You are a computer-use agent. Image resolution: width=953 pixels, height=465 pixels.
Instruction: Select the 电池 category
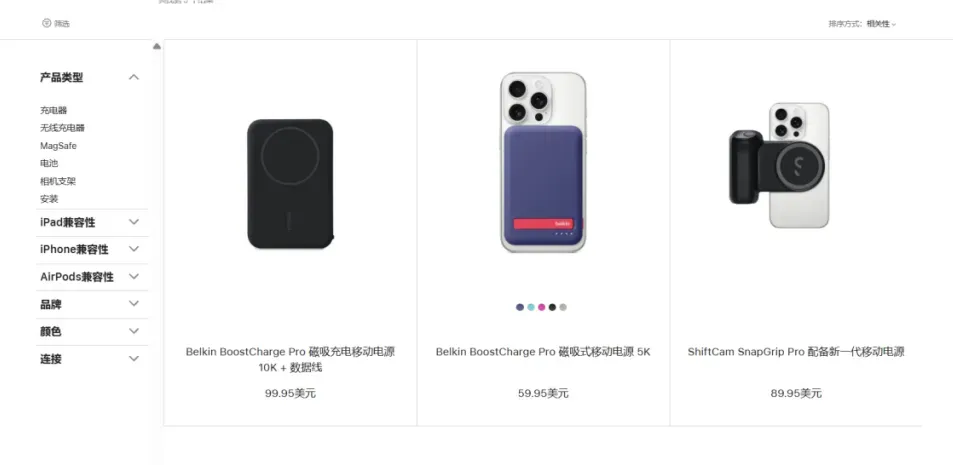49,164
